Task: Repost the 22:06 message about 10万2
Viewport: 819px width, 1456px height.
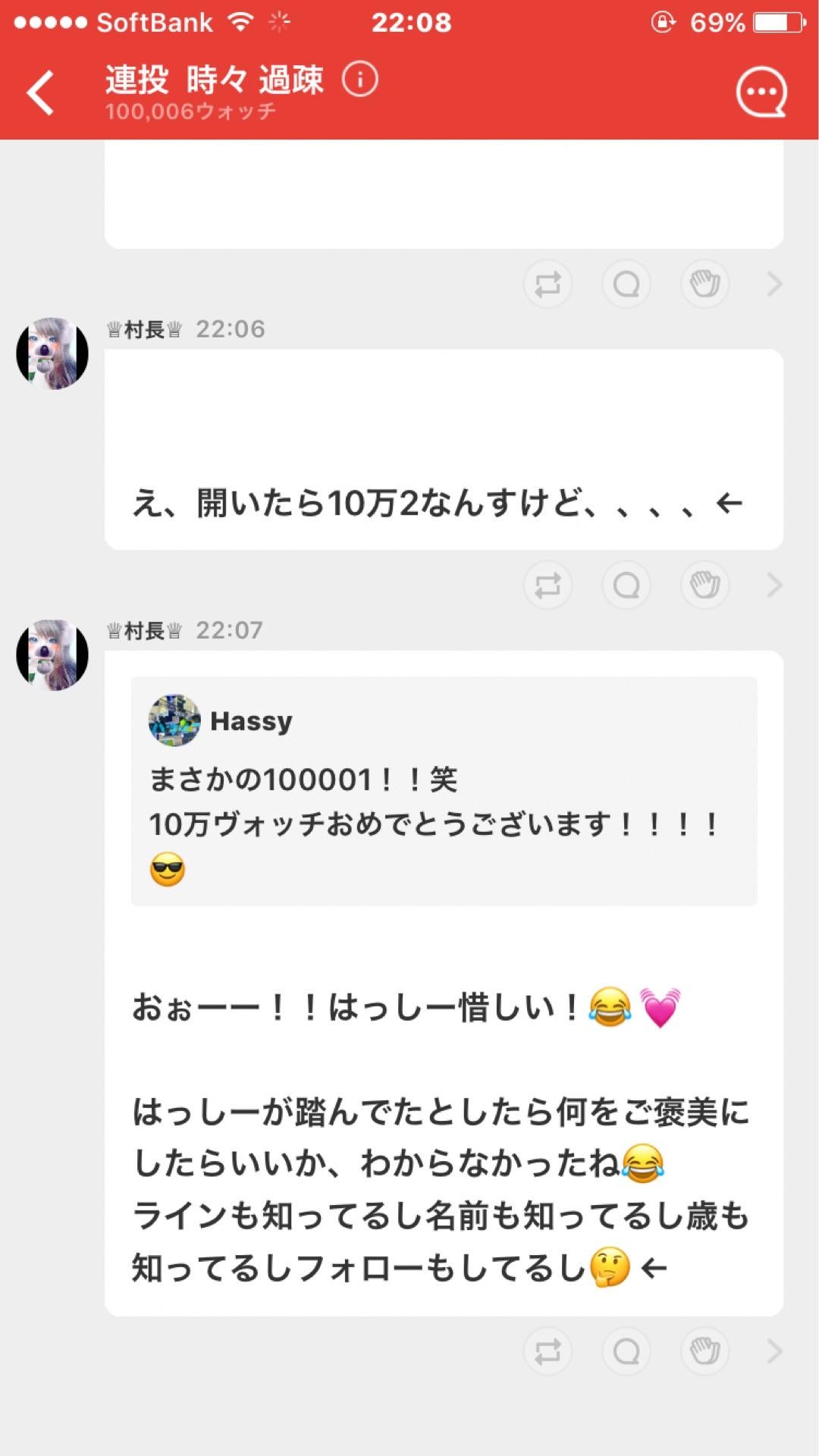Action: 548,585
